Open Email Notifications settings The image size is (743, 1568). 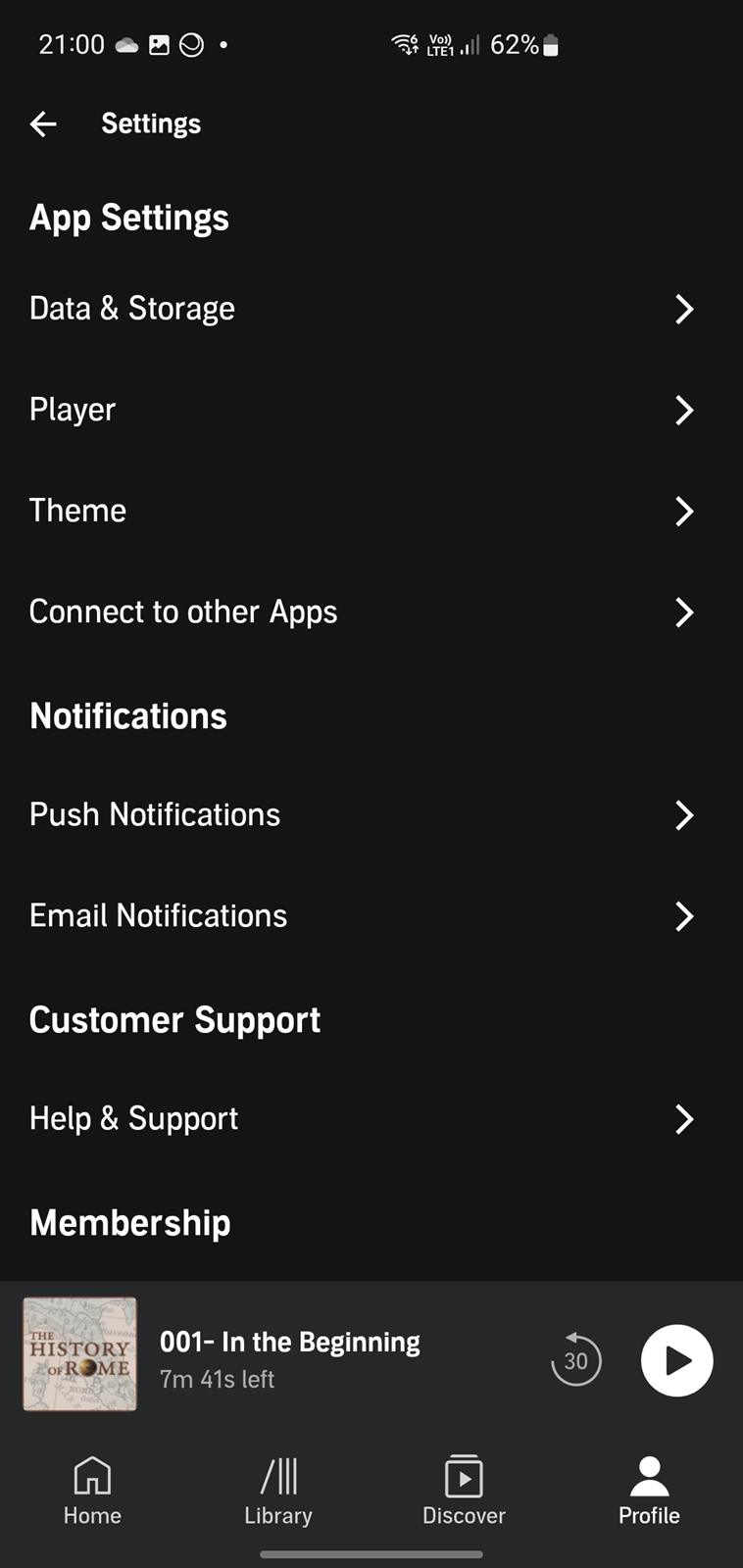click(x=371, y=915)
